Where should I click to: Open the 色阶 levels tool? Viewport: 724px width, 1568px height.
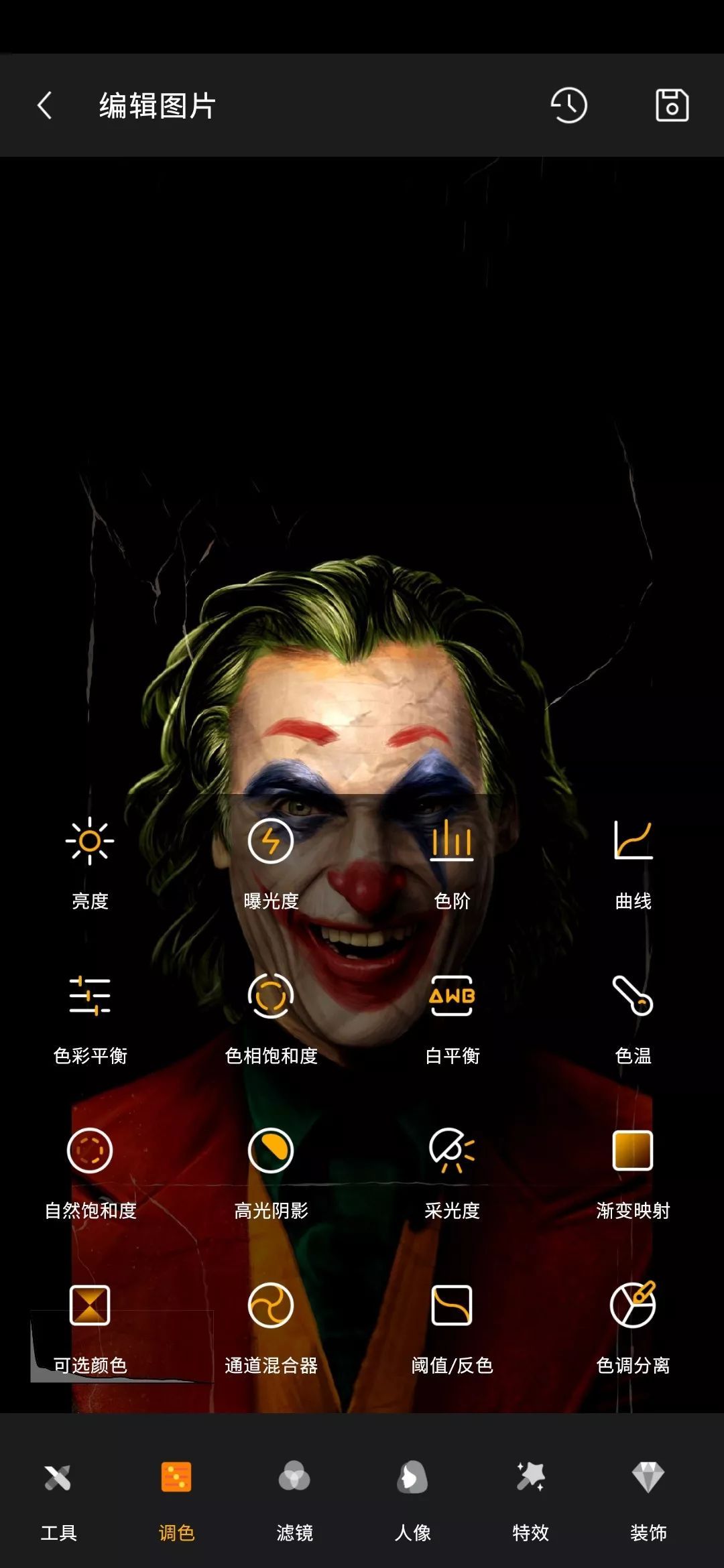[452, 861]
